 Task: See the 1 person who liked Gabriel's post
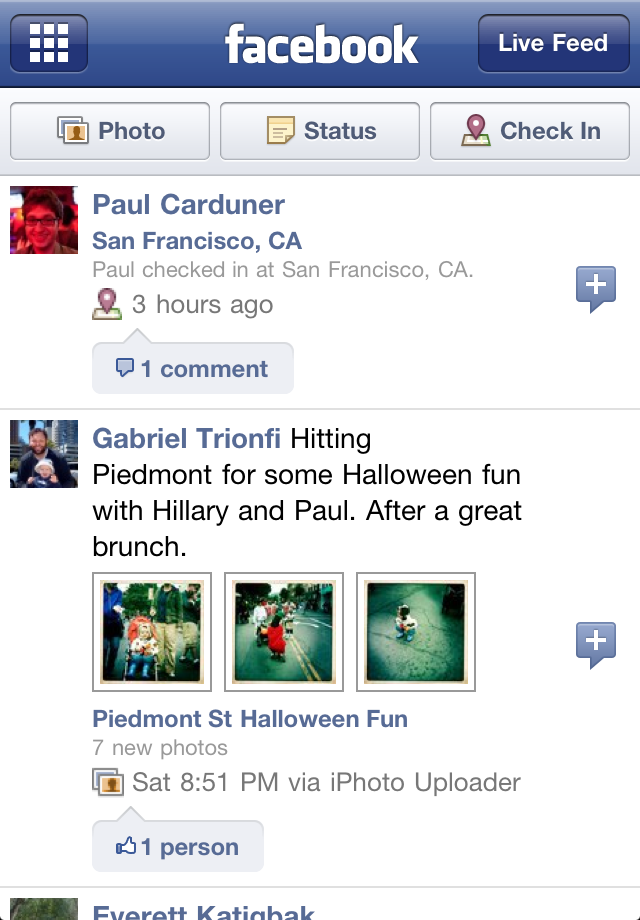click(178, 847)
